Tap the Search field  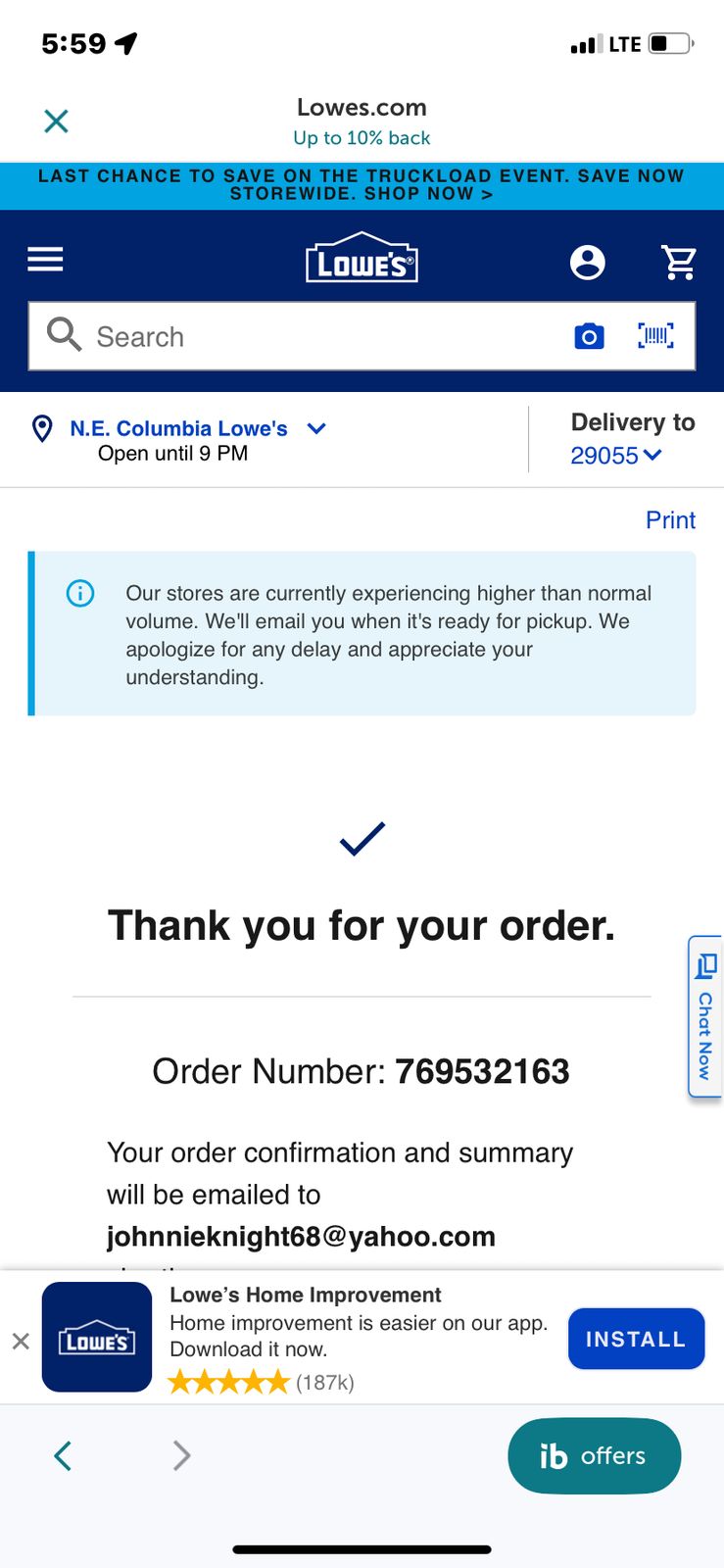(x=314, y=337)
